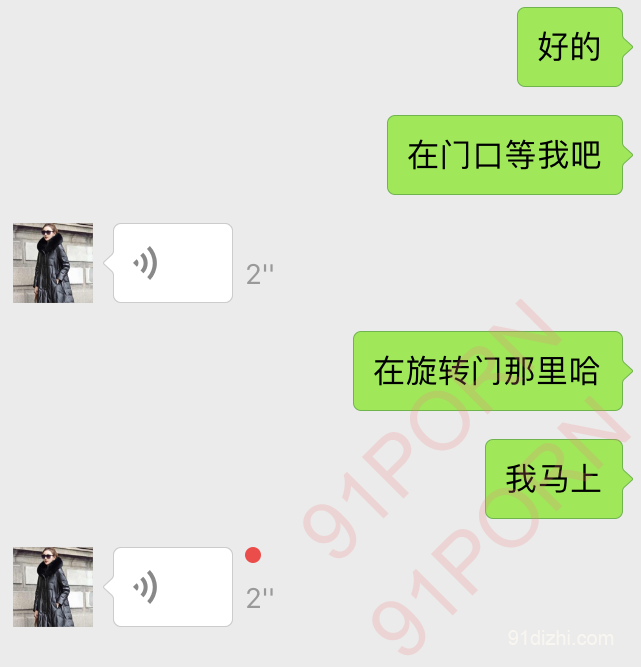
Task: Play the voice message below '在门口等我吧'
Action: [172, 263]
